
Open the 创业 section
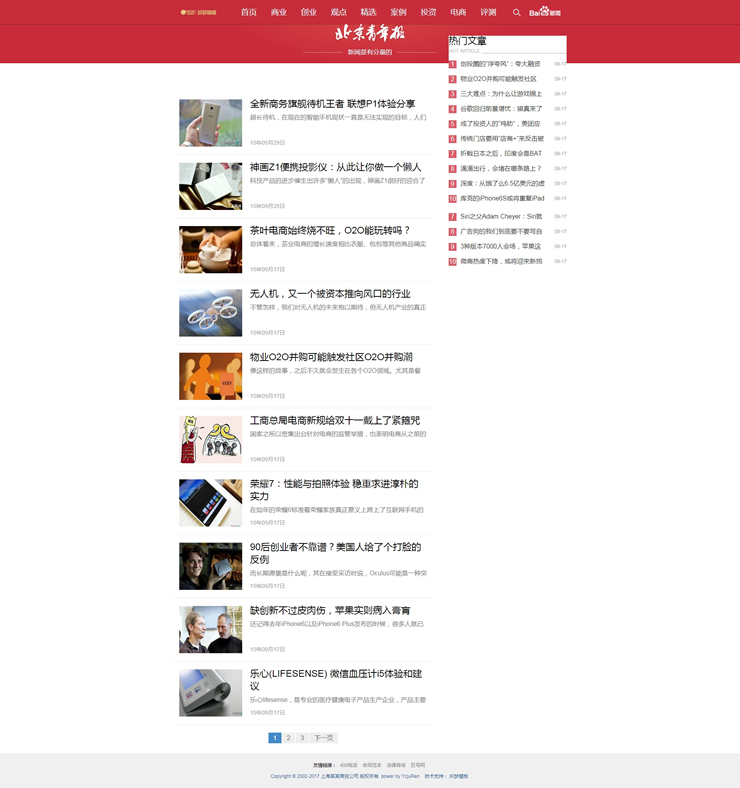(308, 12)
